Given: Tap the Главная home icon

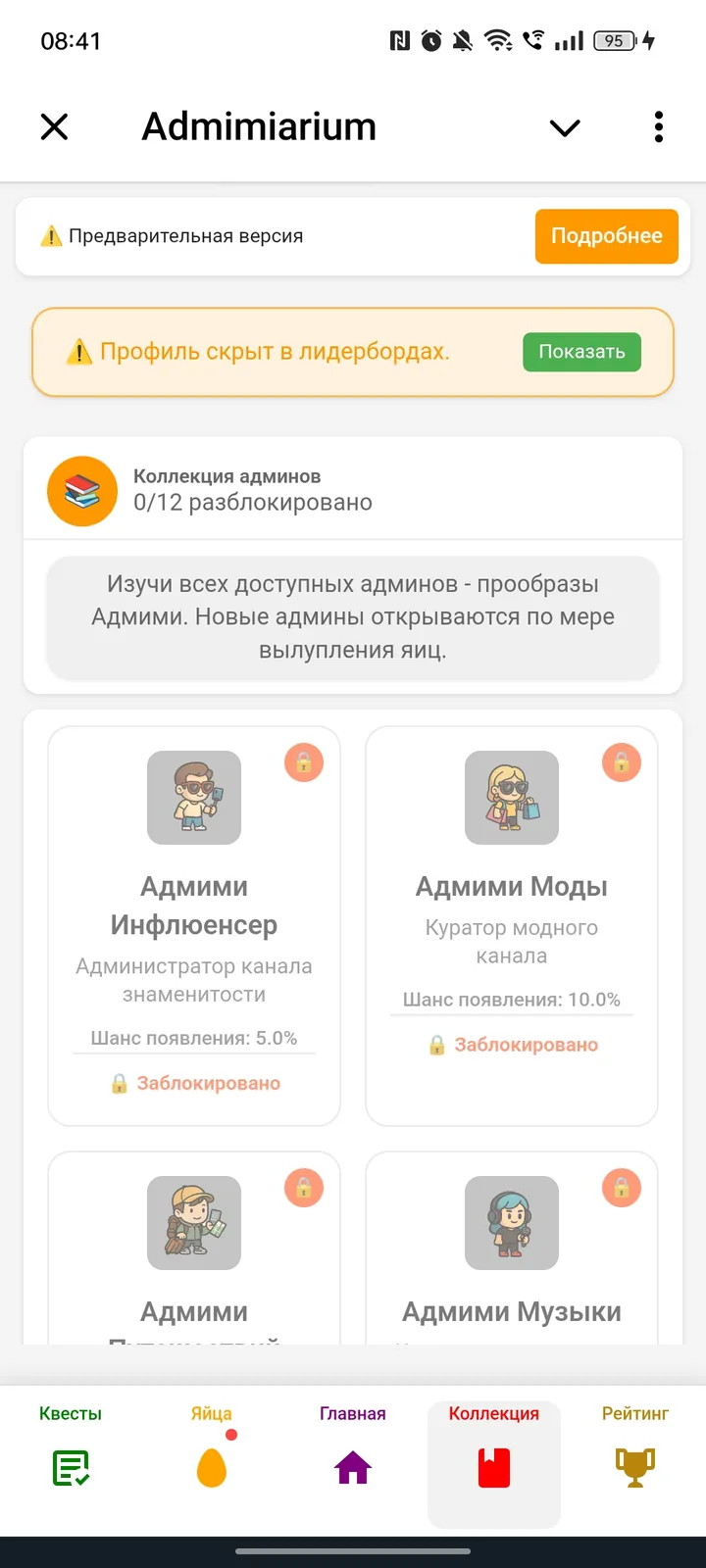Looking at the screenshot, I should 353,1467.
